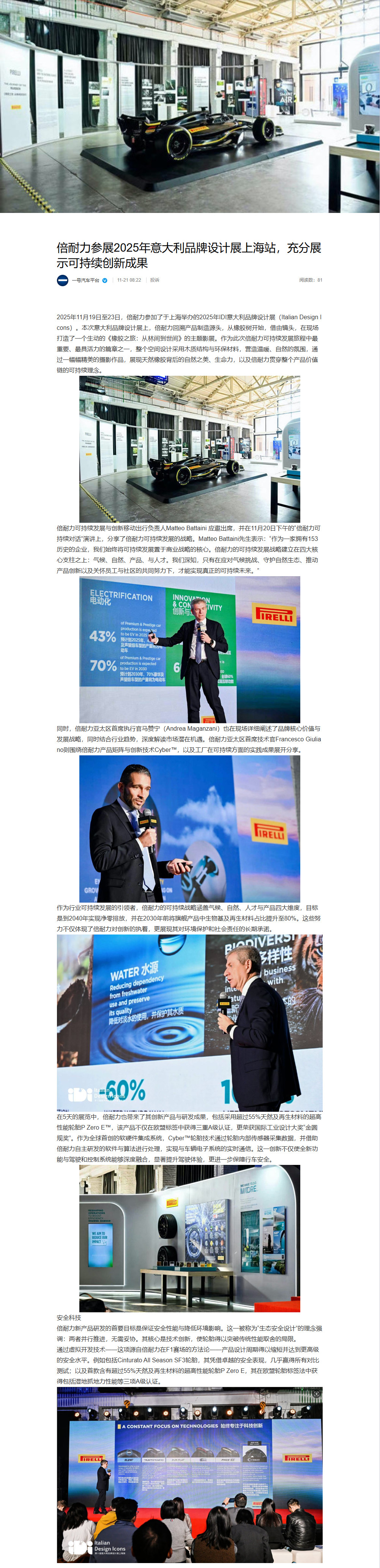Open the F1 car exhibition photo

click(x=189, y=449)
